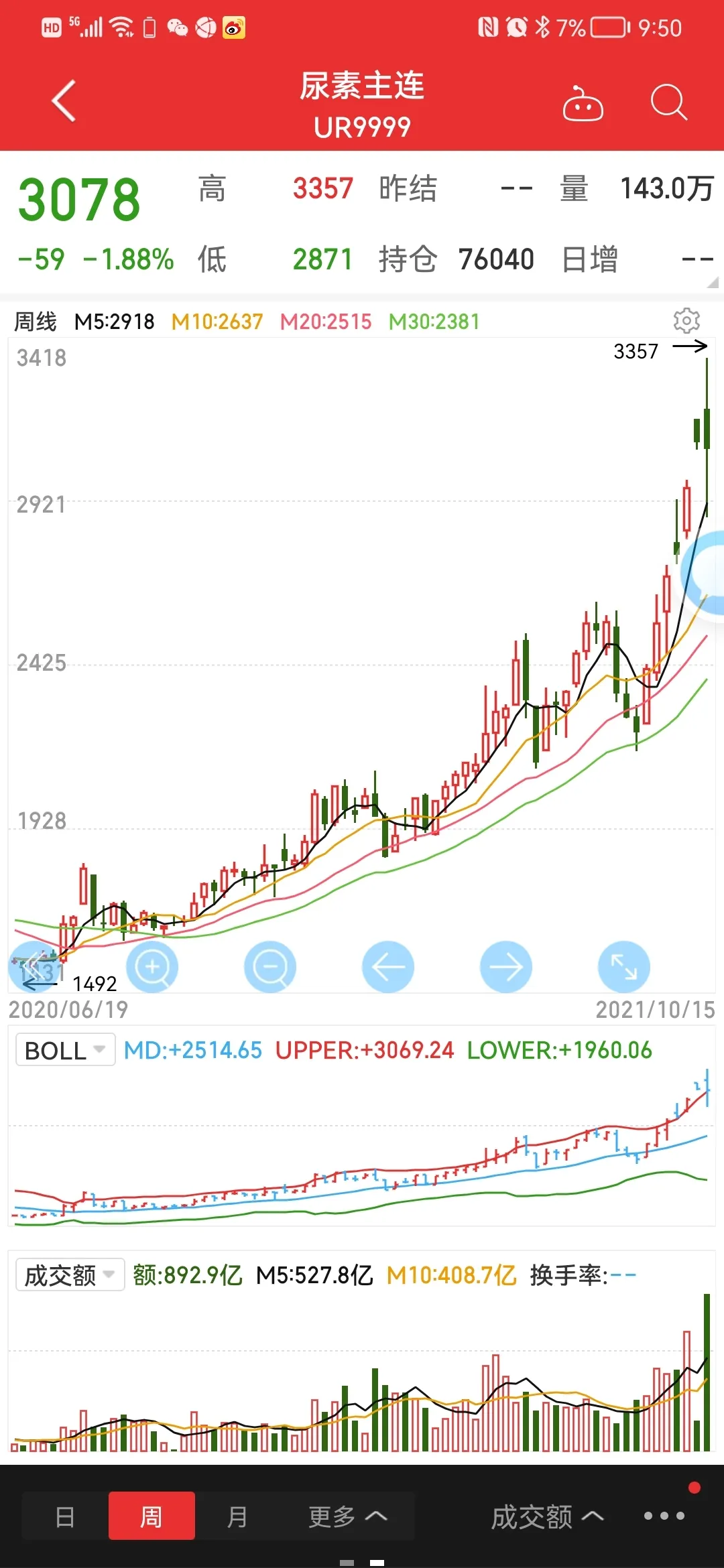Open the BOLL indicator dropdown

coord(65,1050)
